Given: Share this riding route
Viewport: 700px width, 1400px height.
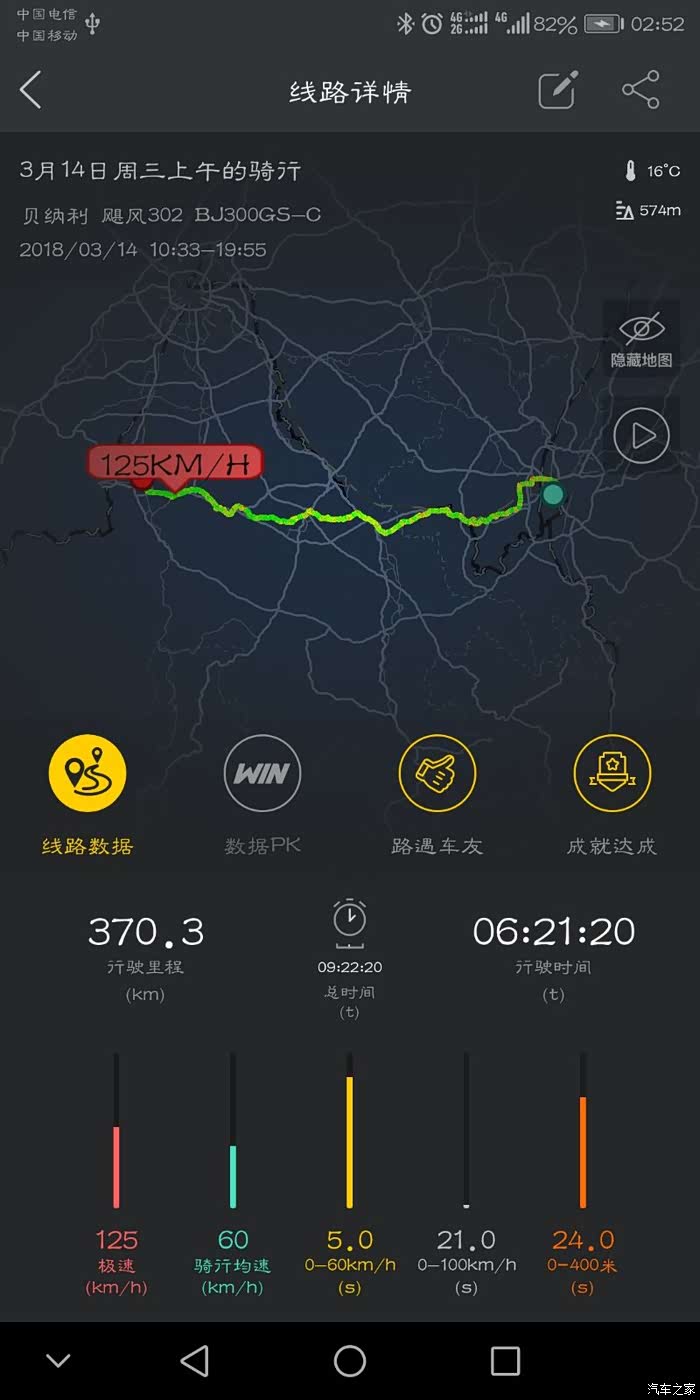Looking at the screenshot, I should 640,91.
